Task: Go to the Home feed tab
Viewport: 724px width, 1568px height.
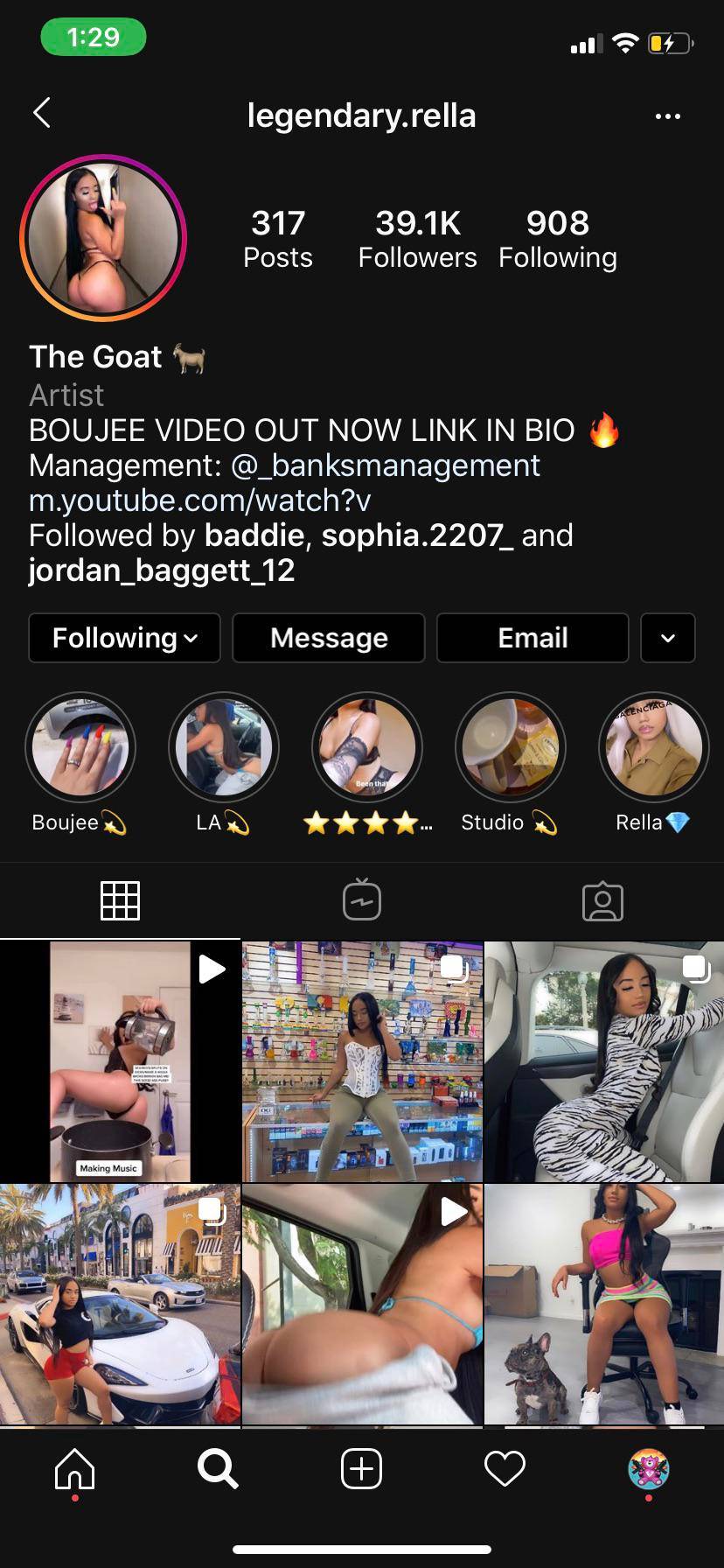Action: (x=74, y=1468)
